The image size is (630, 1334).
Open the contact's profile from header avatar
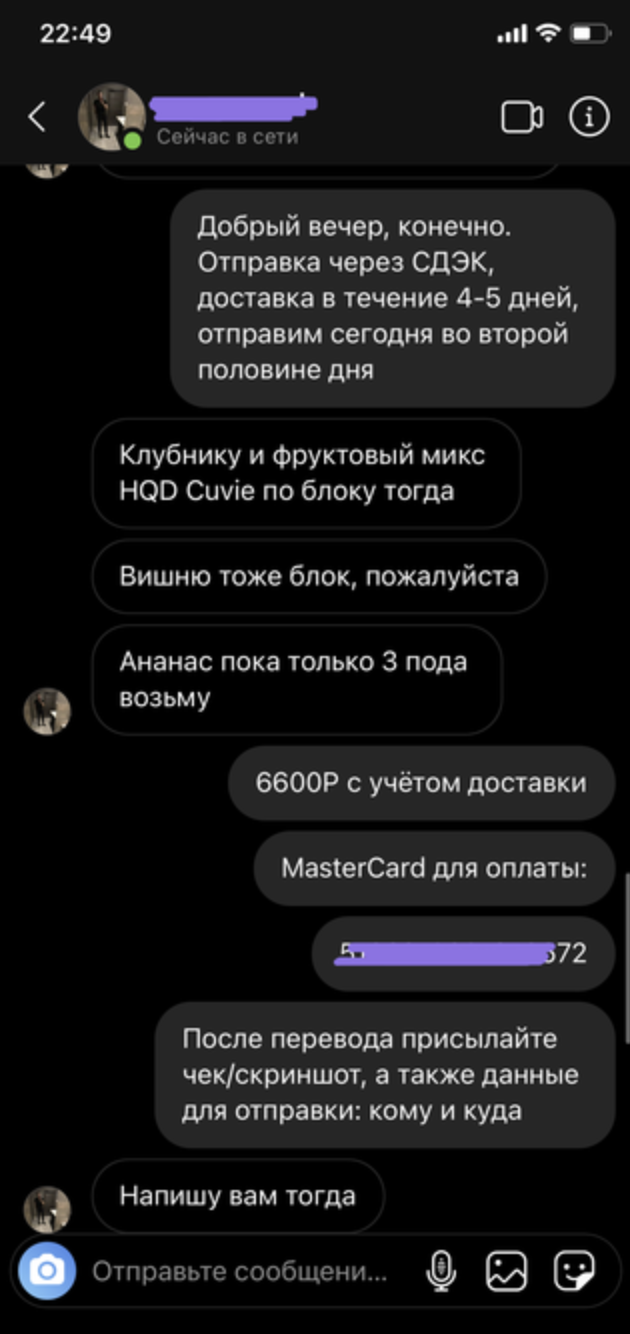point(111,116)
